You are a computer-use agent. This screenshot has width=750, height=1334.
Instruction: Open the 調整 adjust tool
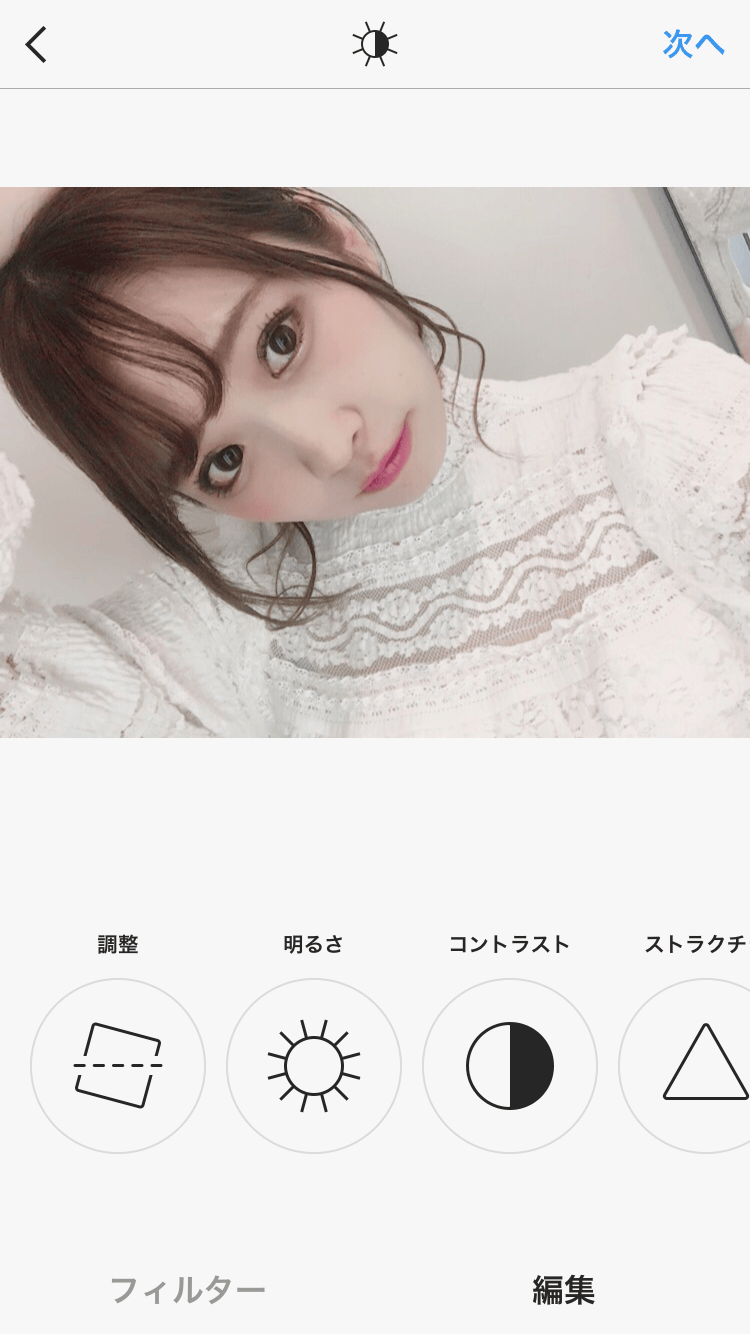coord(118,1065)
